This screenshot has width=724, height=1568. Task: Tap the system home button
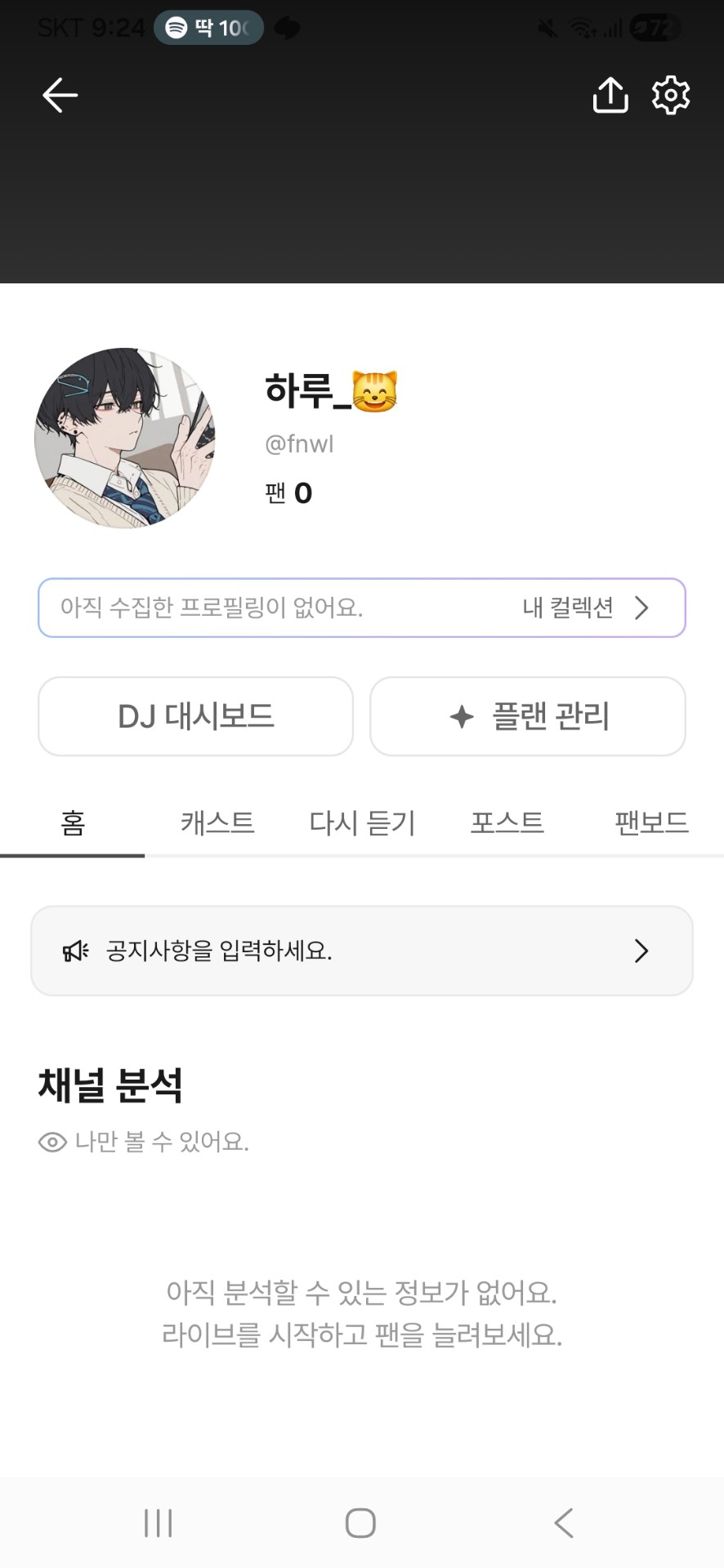tap(360, 1523)
